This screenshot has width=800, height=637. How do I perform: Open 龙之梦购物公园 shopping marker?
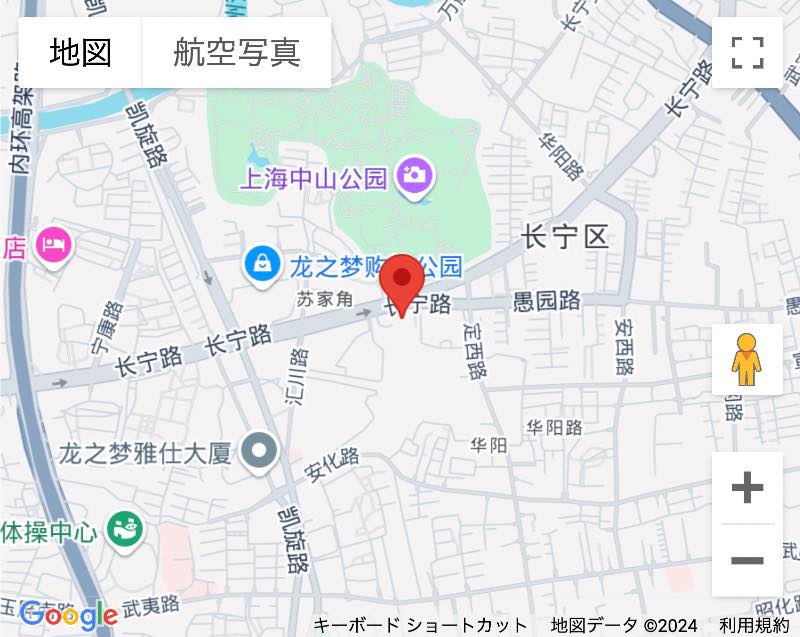click(x=262, y=265)
